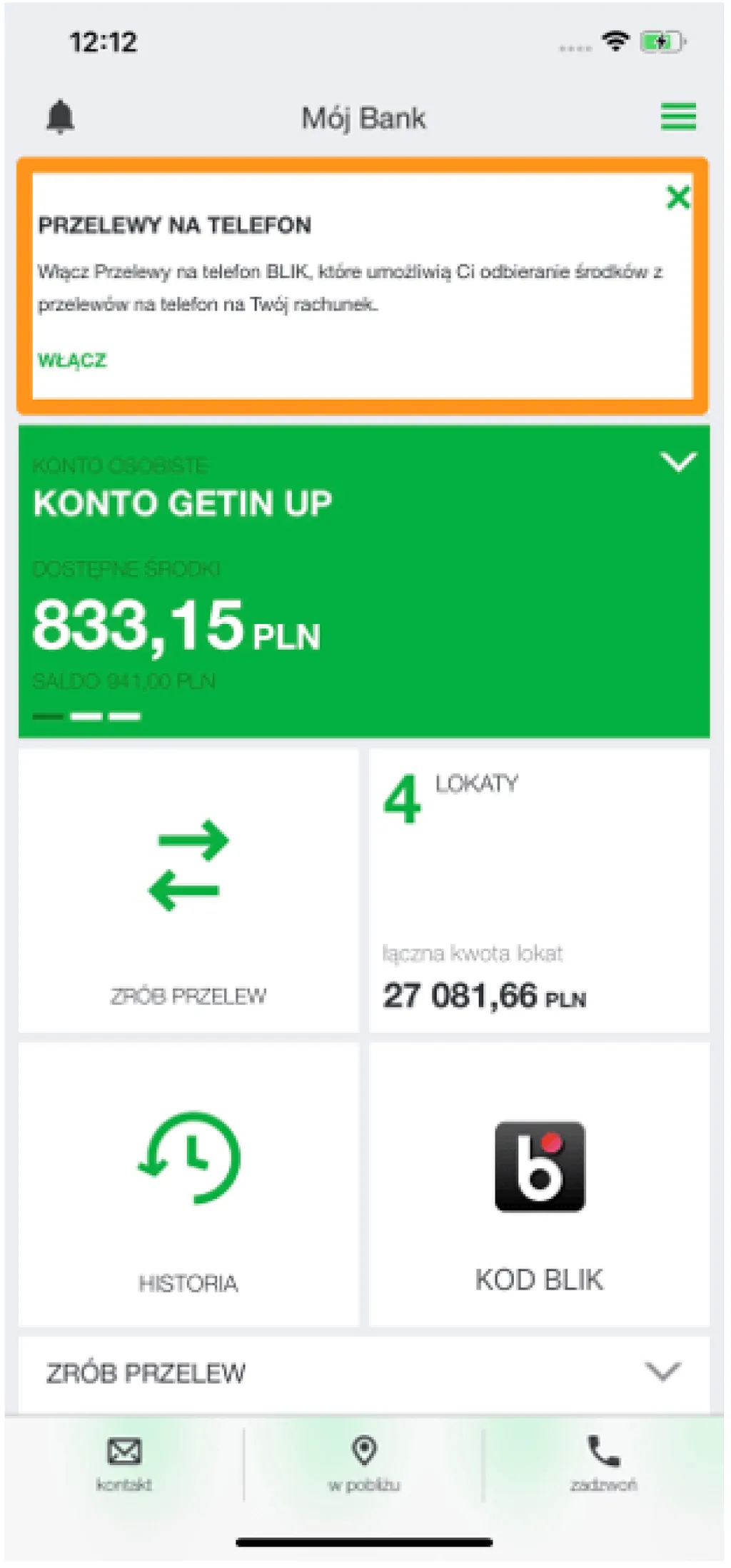Open the Zrób przelew tile with arrows
Image resolution: width=731 pixels, height=1568 pixels.
[x=188, y=890]
